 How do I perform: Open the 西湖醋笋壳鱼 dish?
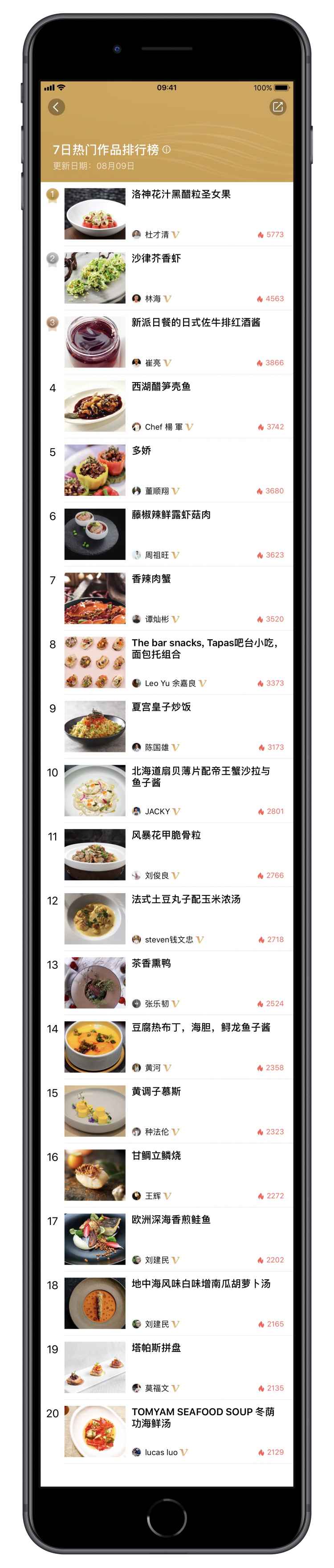pos(161,387)
